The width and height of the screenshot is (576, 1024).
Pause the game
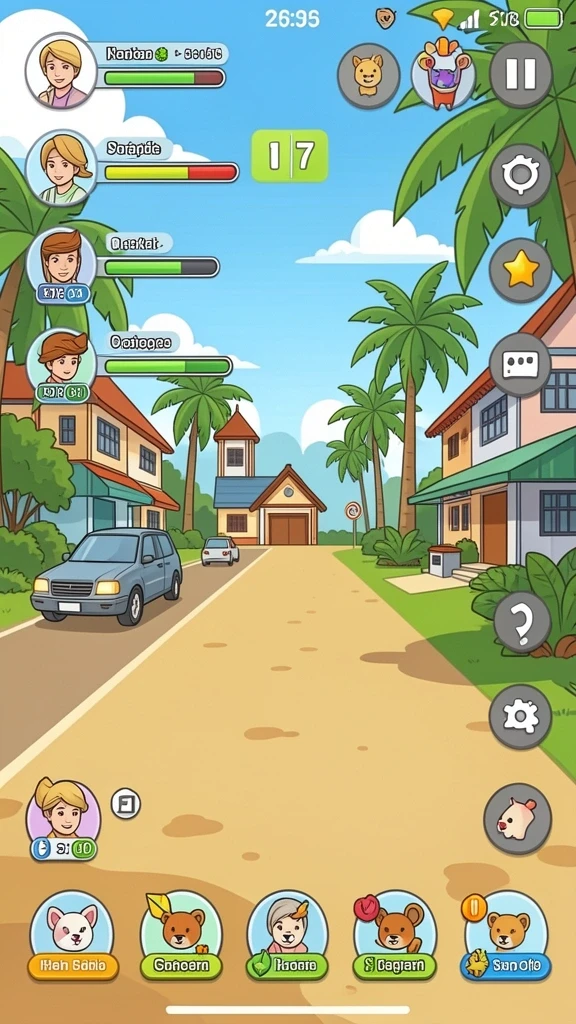point(520,74)
